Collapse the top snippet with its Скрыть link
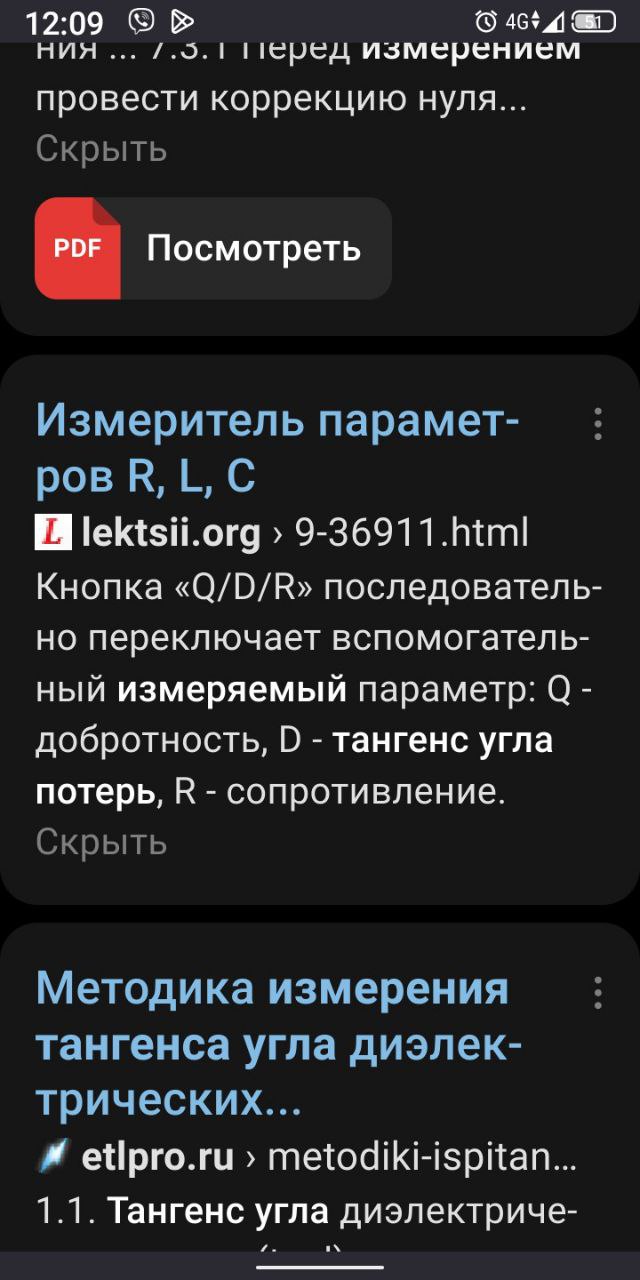The height and width of the screenshot is (1280, 640). [x=101, y=149]
